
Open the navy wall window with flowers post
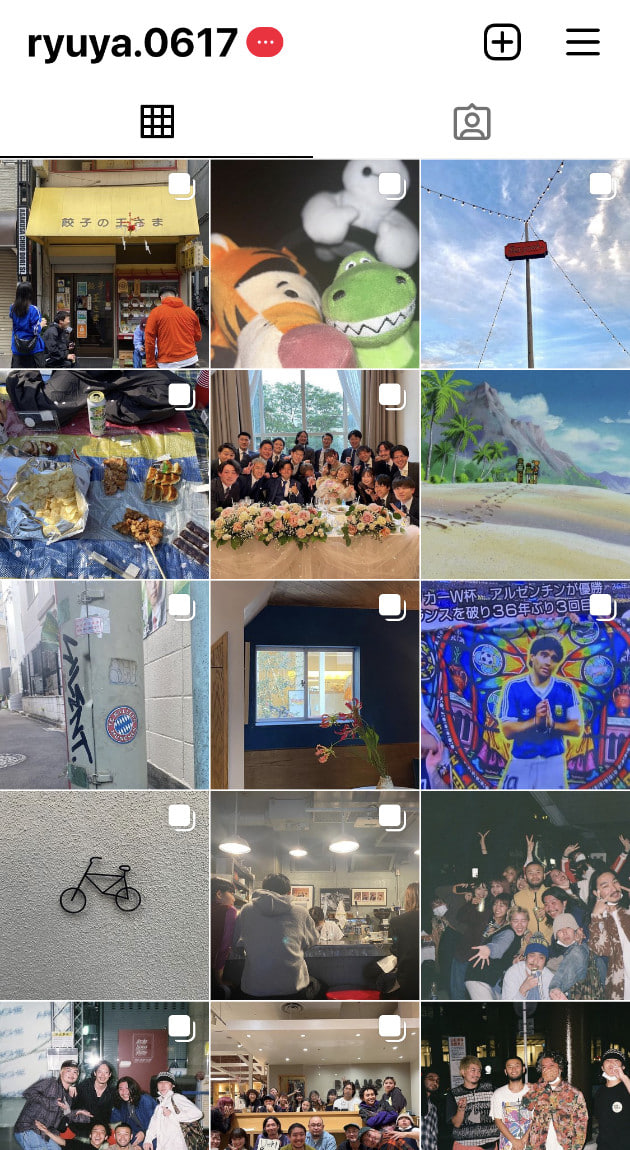point(315,684)
